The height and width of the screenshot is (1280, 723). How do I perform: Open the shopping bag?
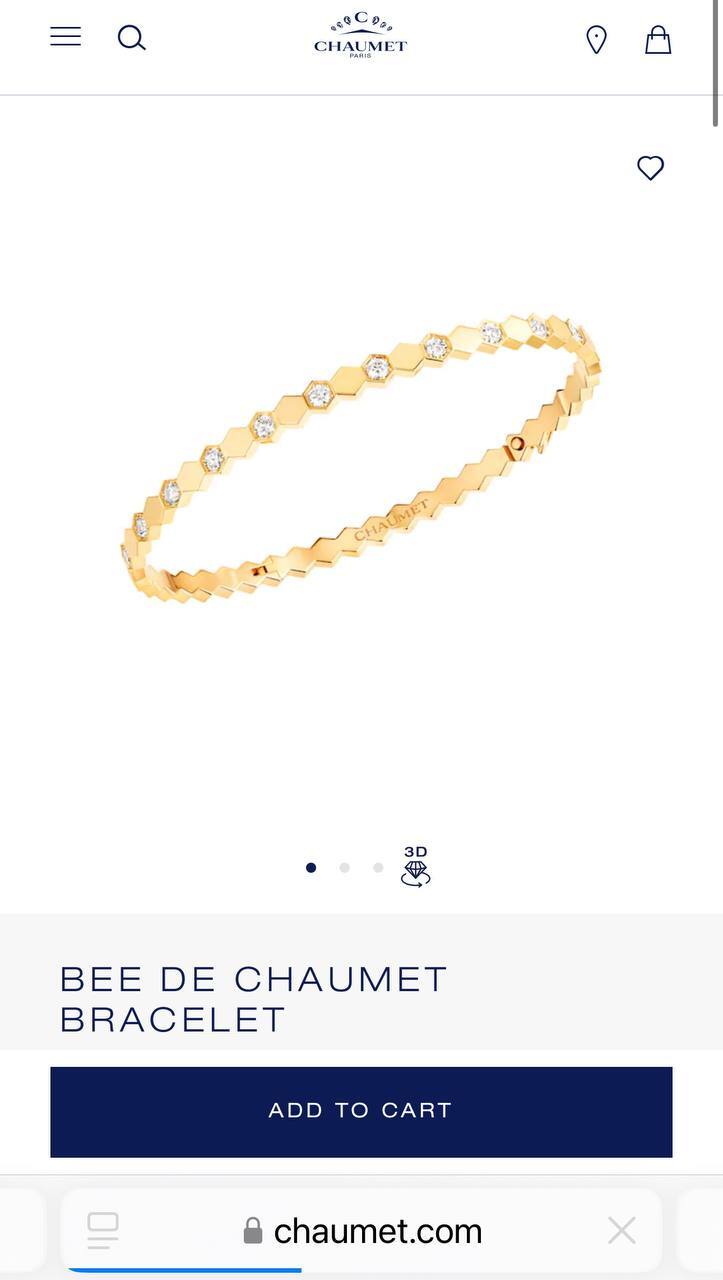(658, 40)
